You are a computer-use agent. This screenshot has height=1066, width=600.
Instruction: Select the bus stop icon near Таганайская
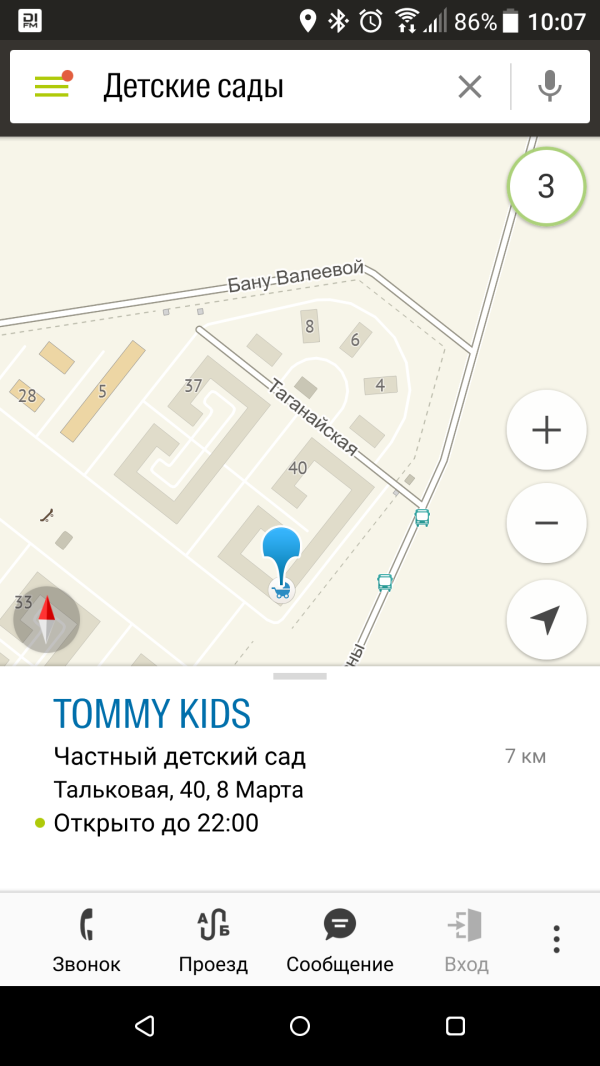422,518
